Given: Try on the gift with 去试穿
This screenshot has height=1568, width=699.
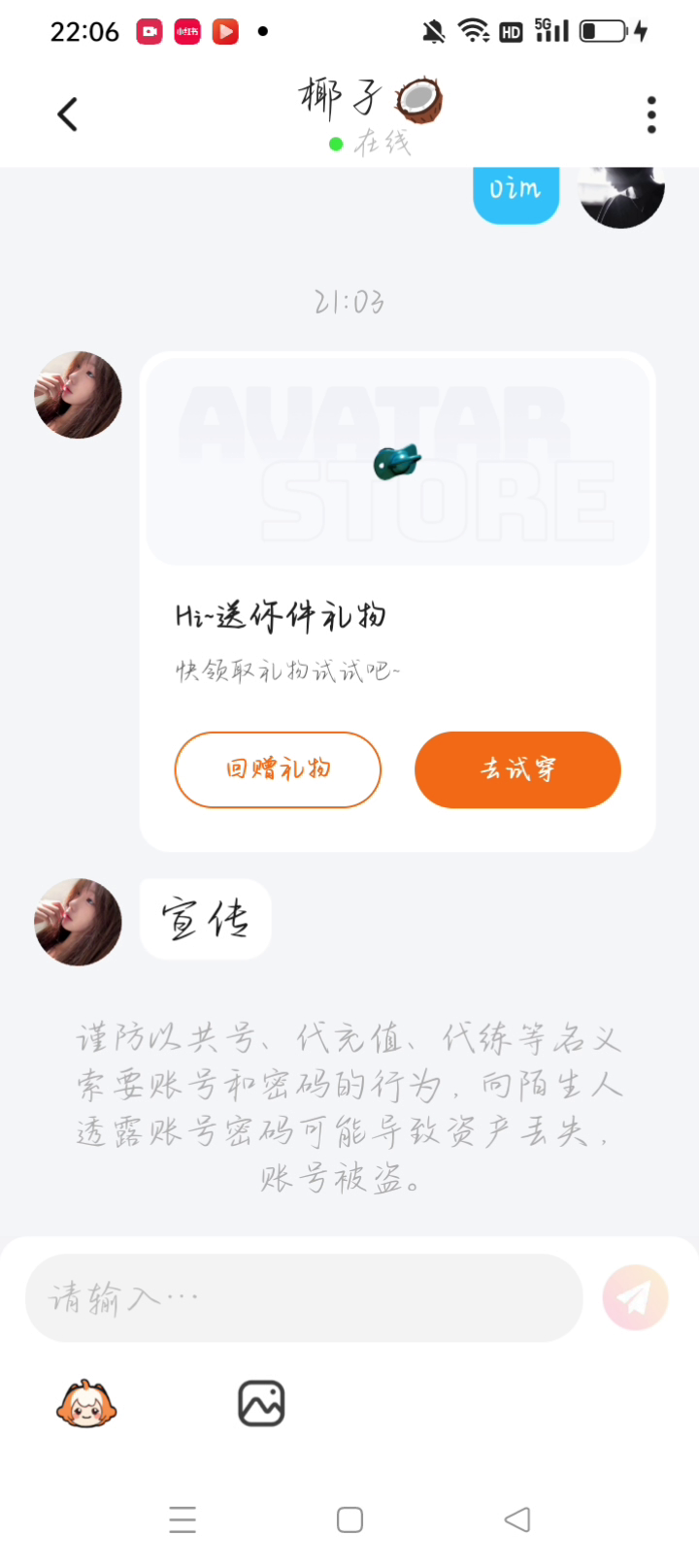Looking at the screenshot, I should [x=517, y=769].
